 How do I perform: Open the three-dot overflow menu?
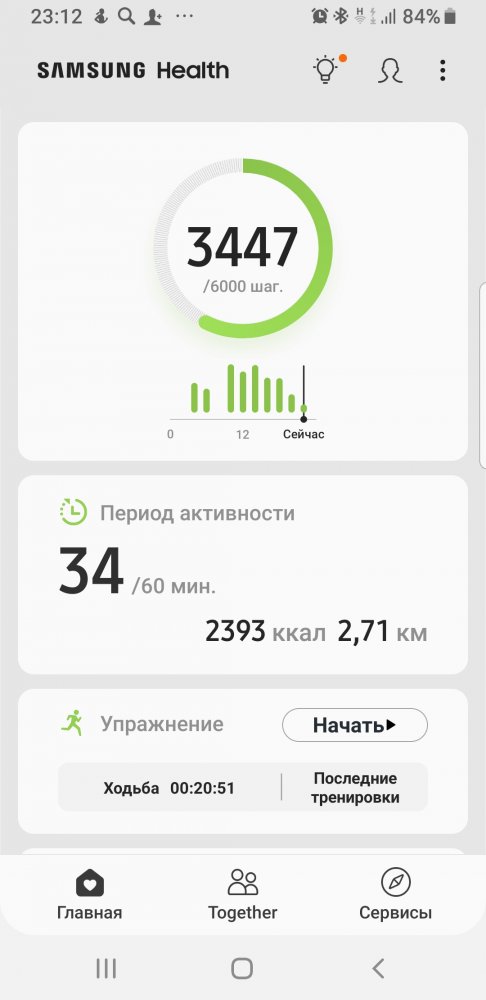(443, 70)
